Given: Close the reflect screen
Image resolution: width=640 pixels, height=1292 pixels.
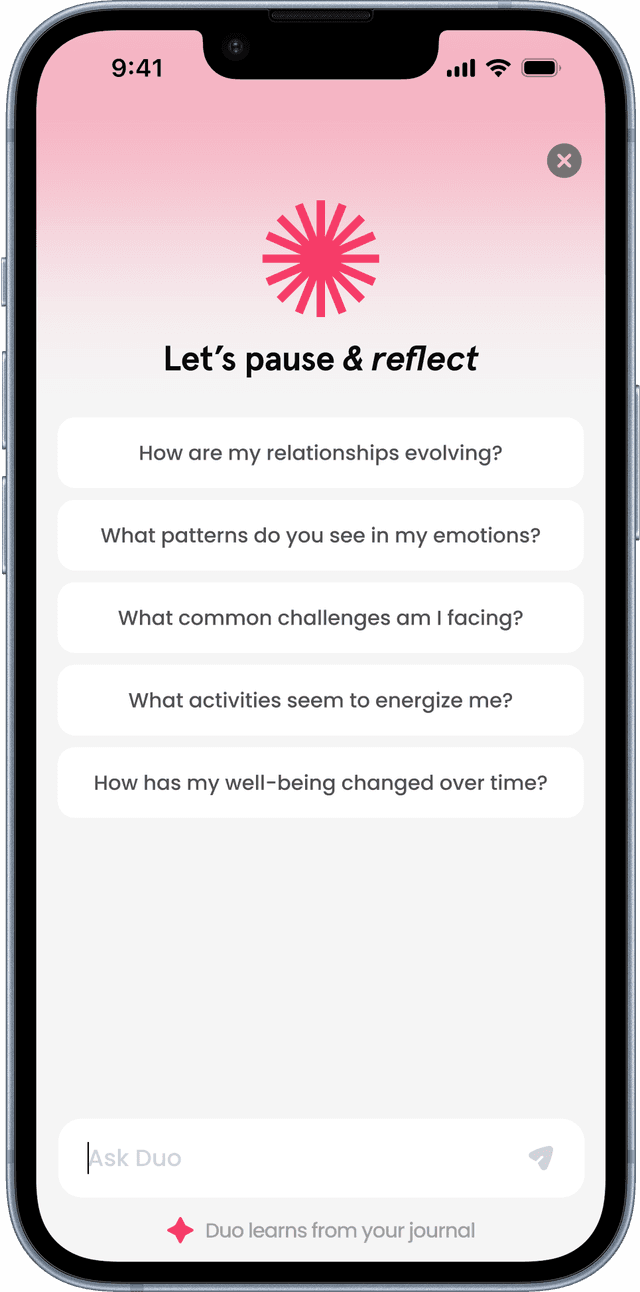Looking at the screenshot, I should click(564, 161).
